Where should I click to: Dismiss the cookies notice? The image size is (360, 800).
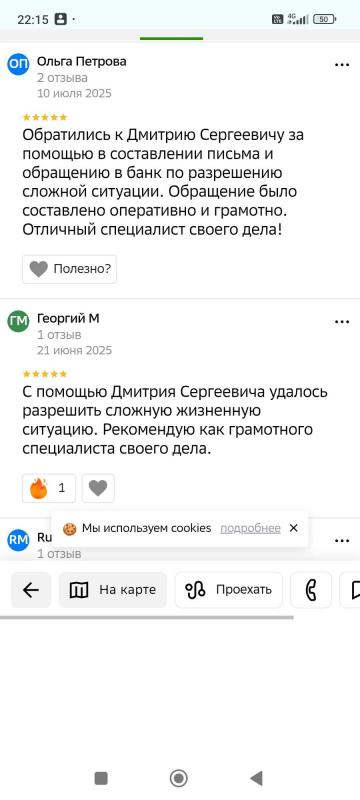pyautogui.click(x=293, y=528)
